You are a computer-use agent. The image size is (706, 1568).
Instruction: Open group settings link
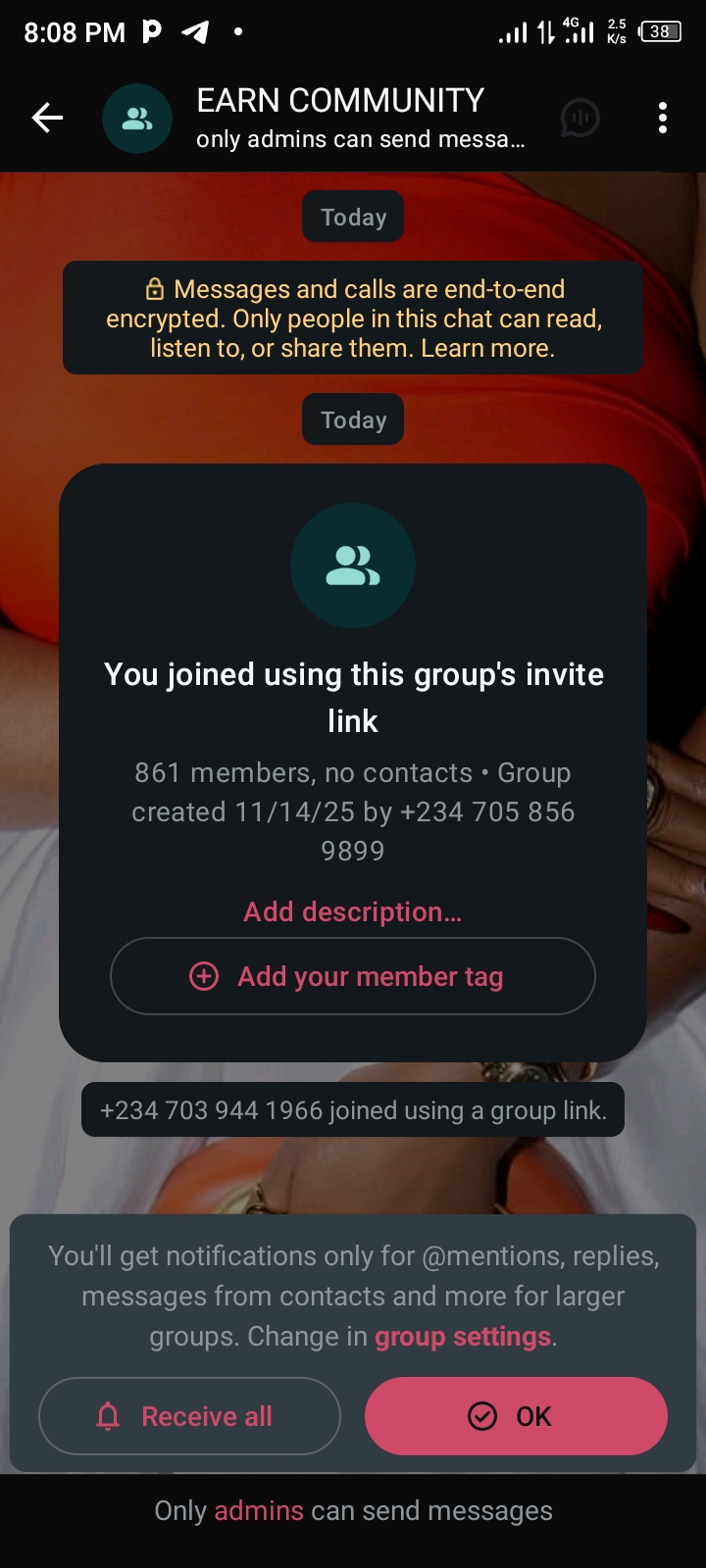pyautogui.click(x=463, y=1337)
